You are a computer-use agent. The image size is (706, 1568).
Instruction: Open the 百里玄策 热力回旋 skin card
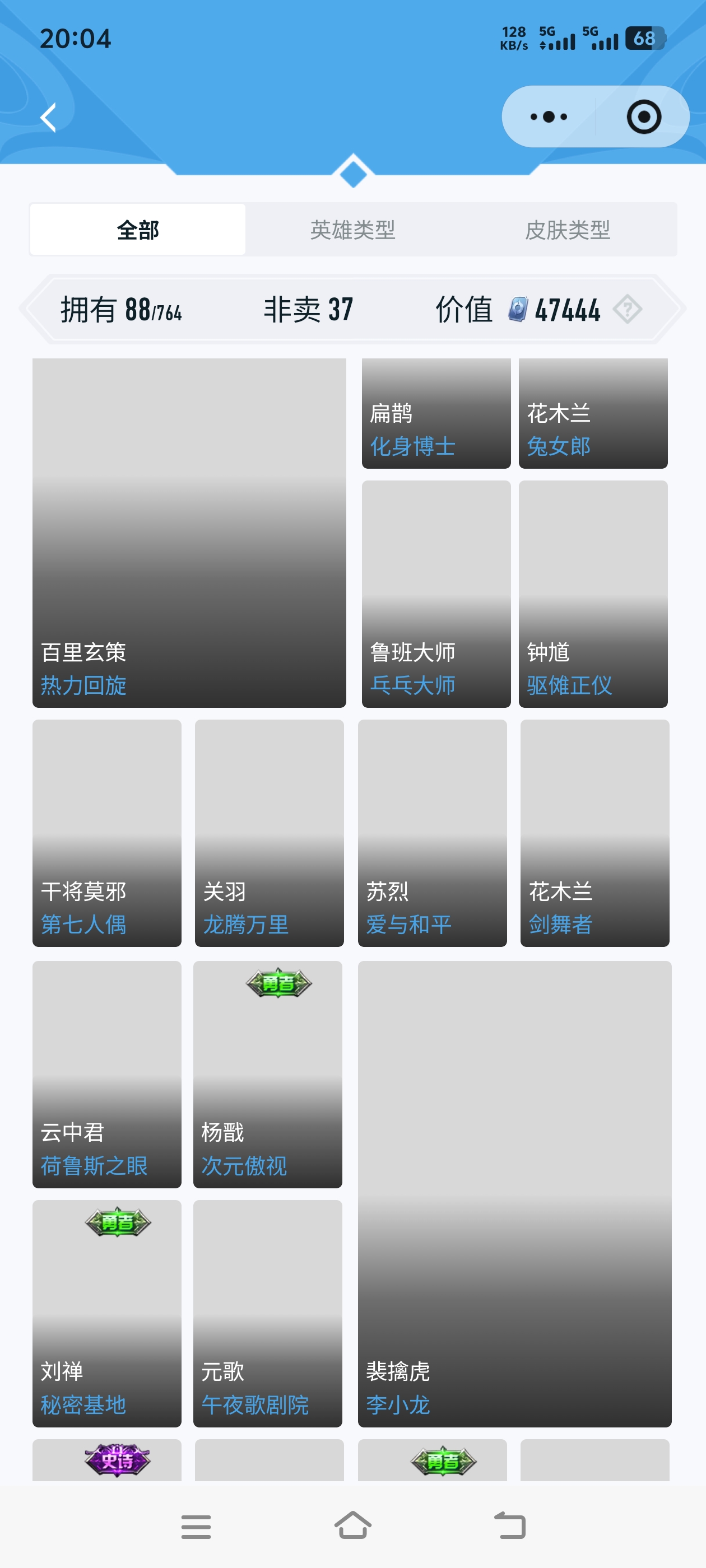189,533
